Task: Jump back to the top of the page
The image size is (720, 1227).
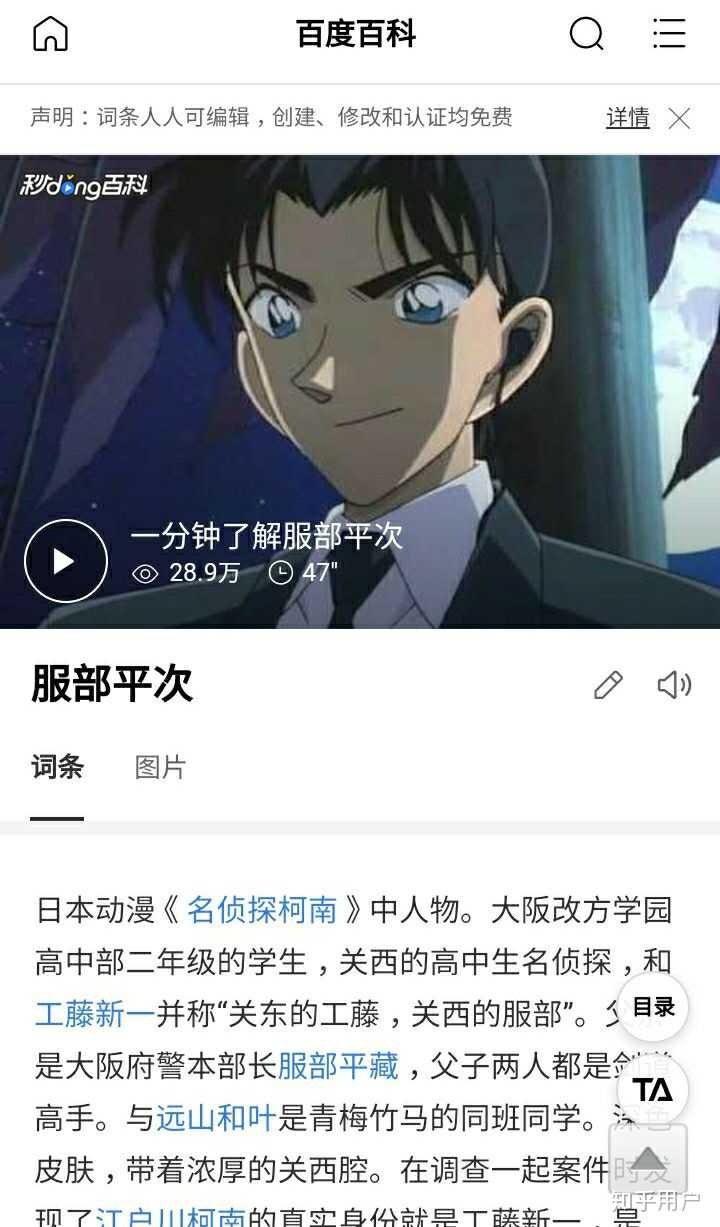Action: 648,1160
